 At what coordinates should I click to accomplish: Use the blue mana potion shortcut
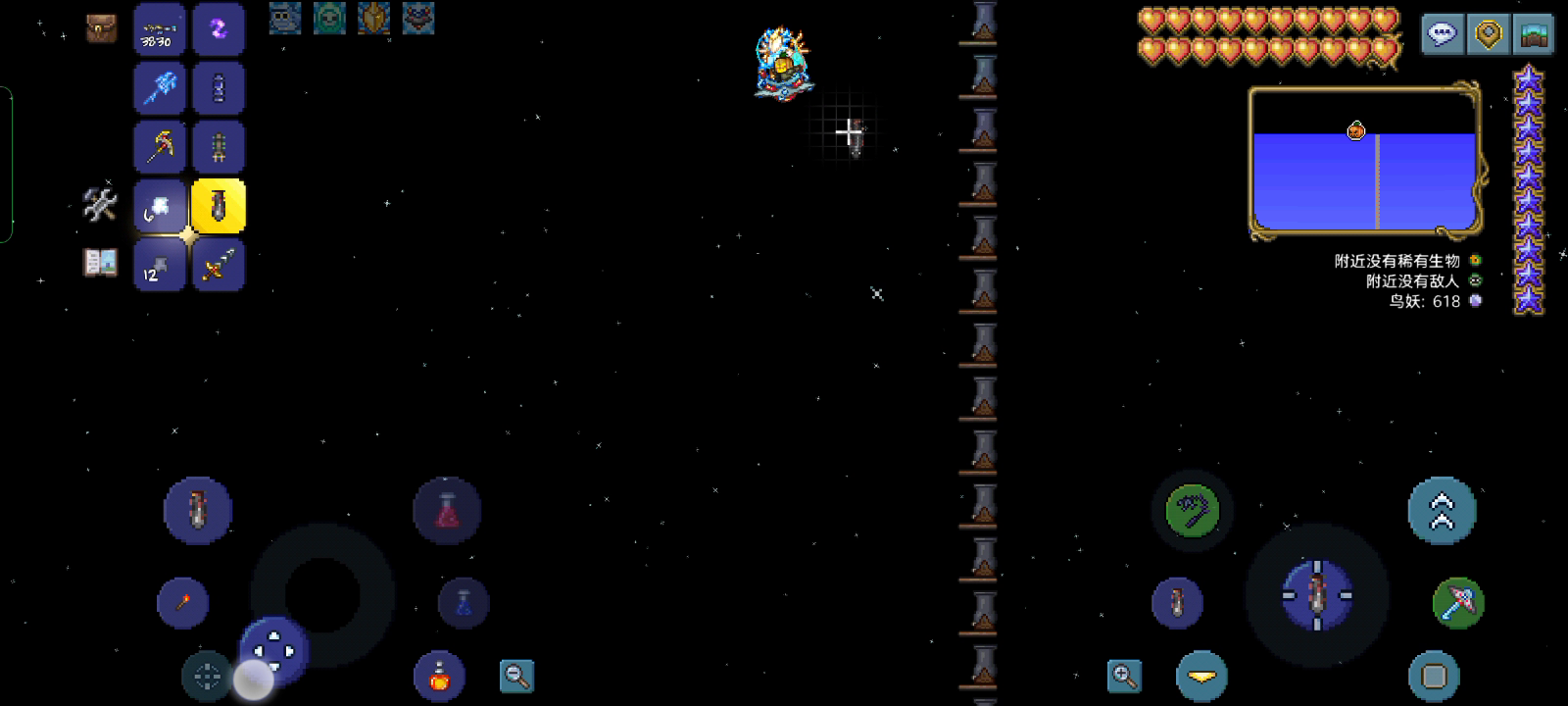pyautogui.click(x=464, y=602)
